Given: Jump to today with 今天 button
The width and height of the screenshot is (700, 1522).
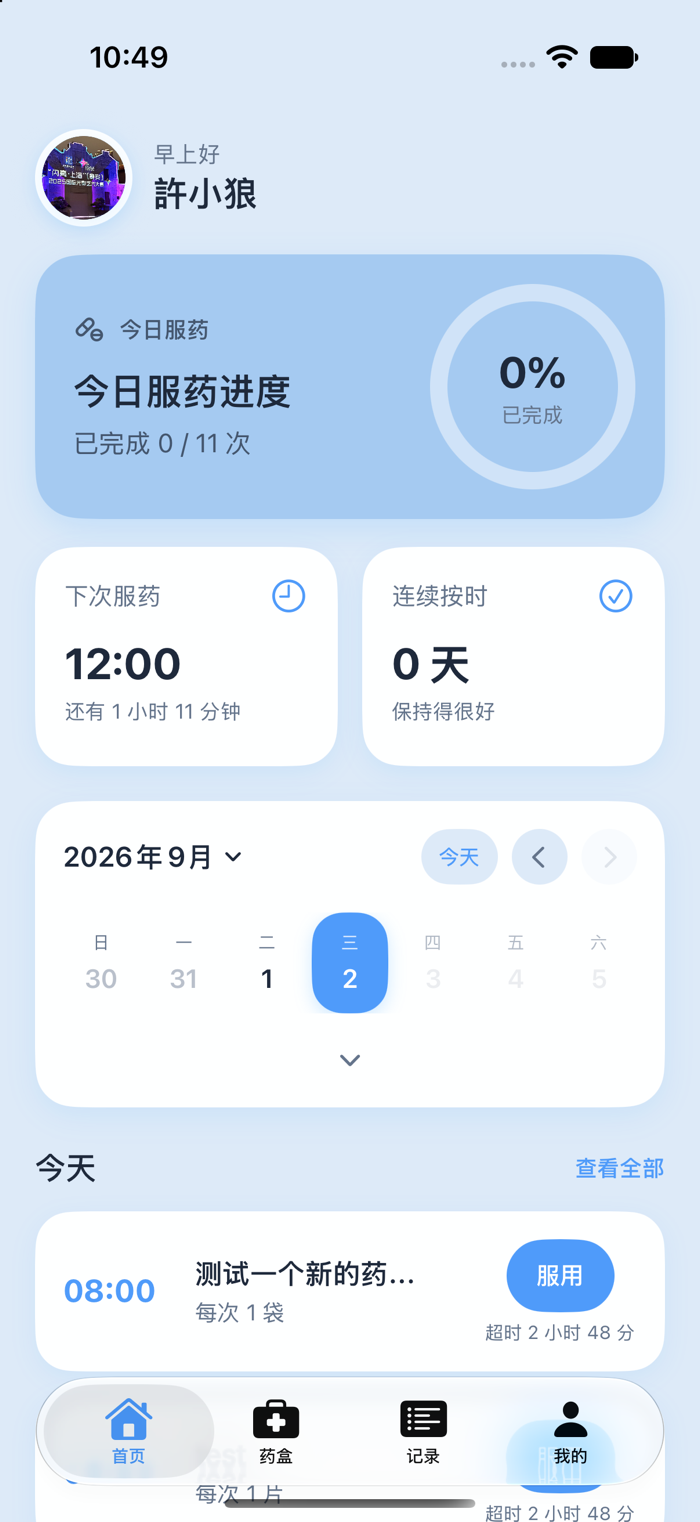Looking at the screenshot, I should [459, 857].
